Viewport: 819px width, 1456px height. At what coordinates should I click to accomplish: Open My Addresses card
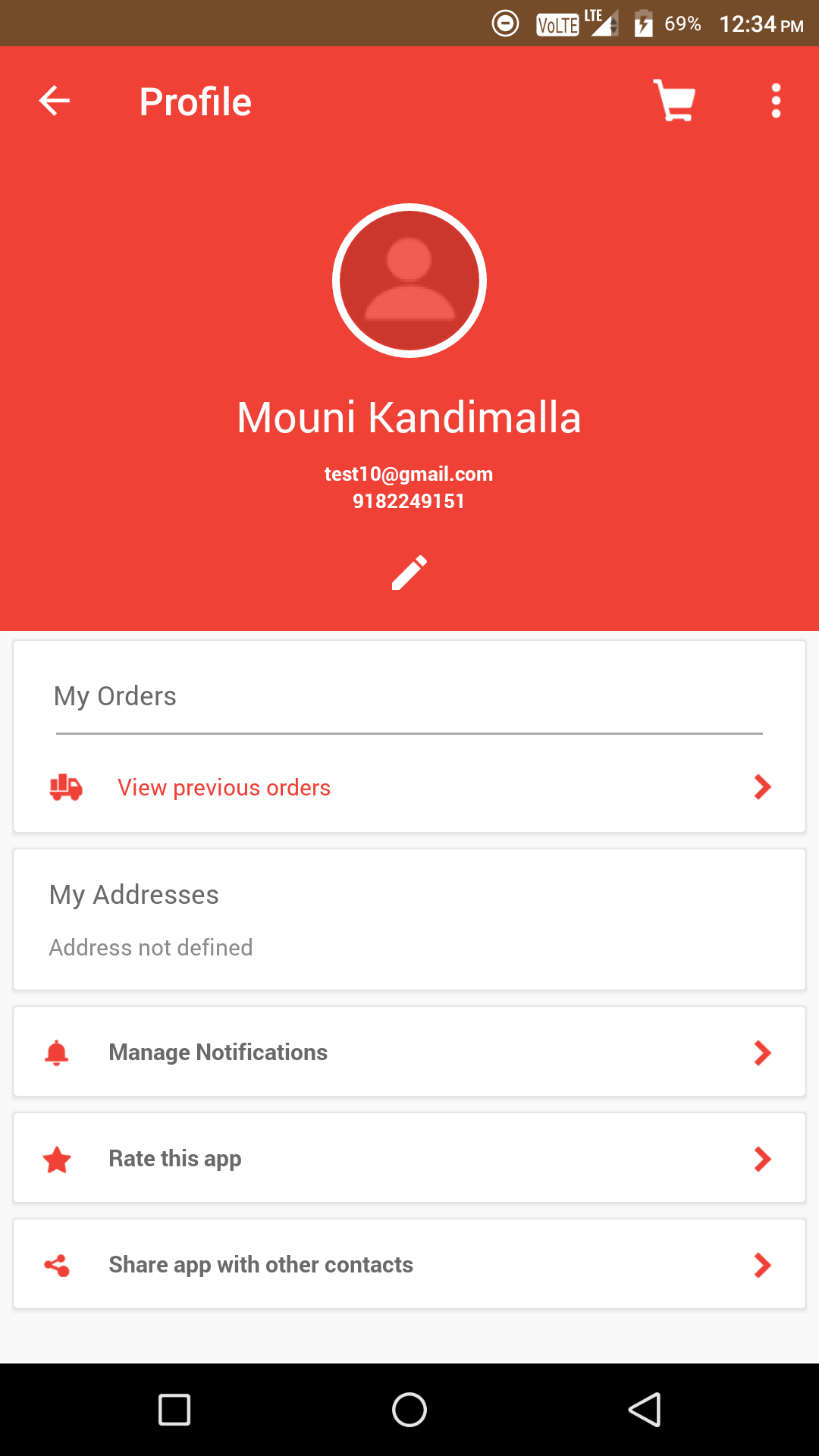click(409, 919)
